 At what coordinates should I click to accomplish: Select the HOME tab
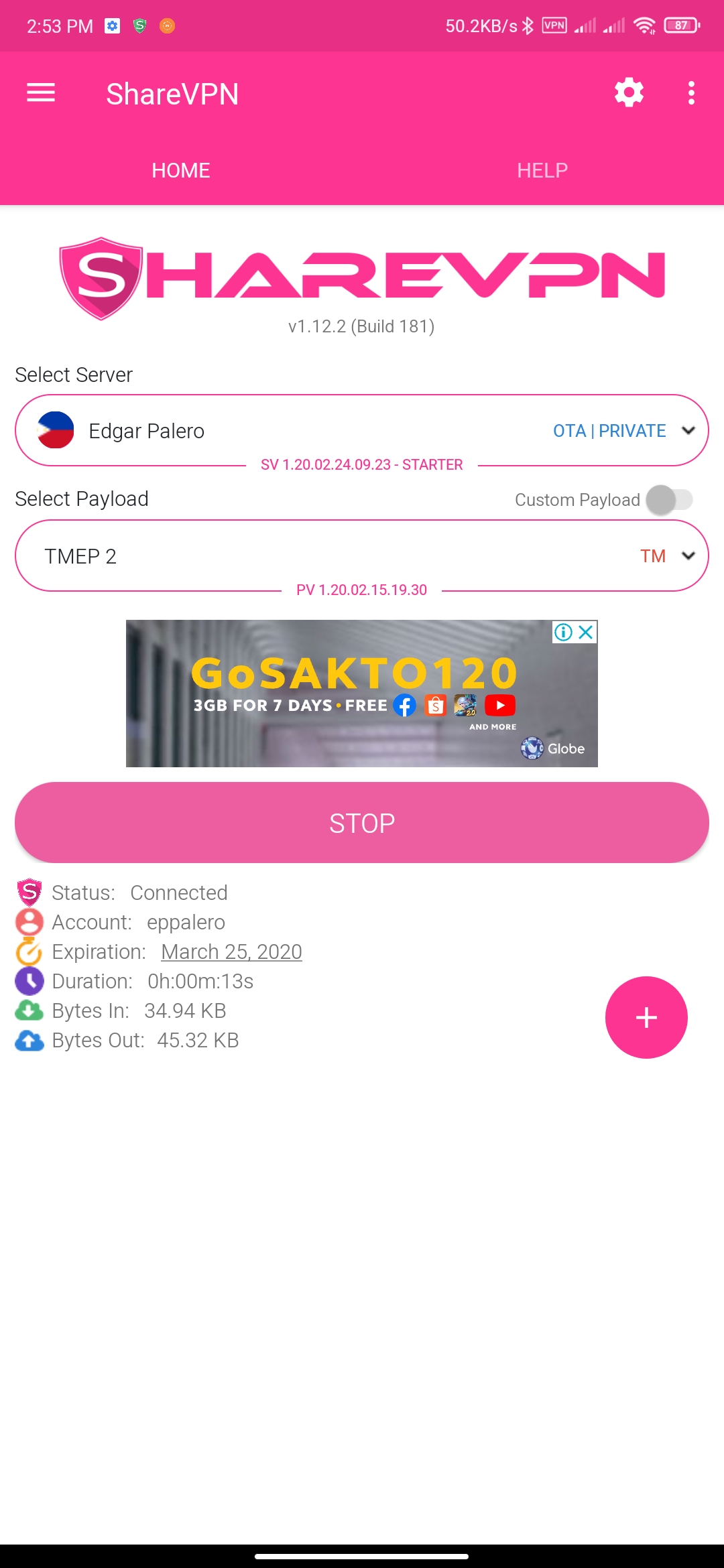pyautogui.click(x=181, y=170)
